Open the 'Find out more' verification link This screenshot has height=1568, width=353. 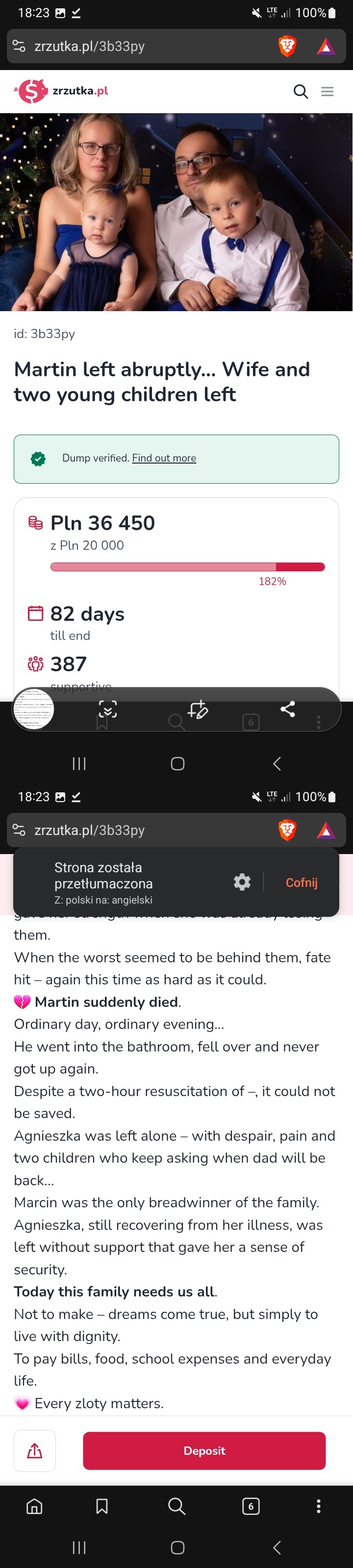point(164,458)
